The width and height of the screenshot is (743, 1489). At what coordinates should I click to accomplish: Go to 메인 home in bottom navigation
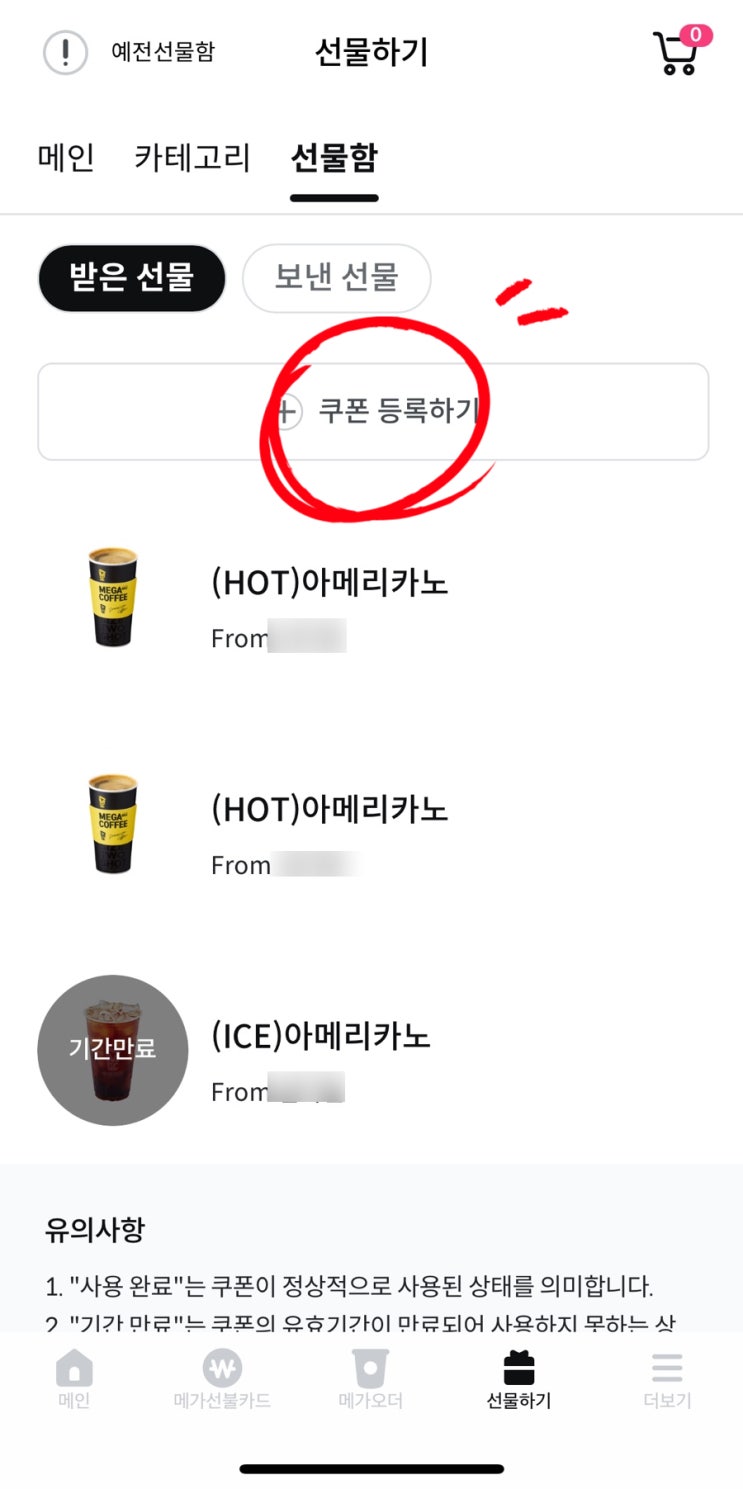(74, 1380)
